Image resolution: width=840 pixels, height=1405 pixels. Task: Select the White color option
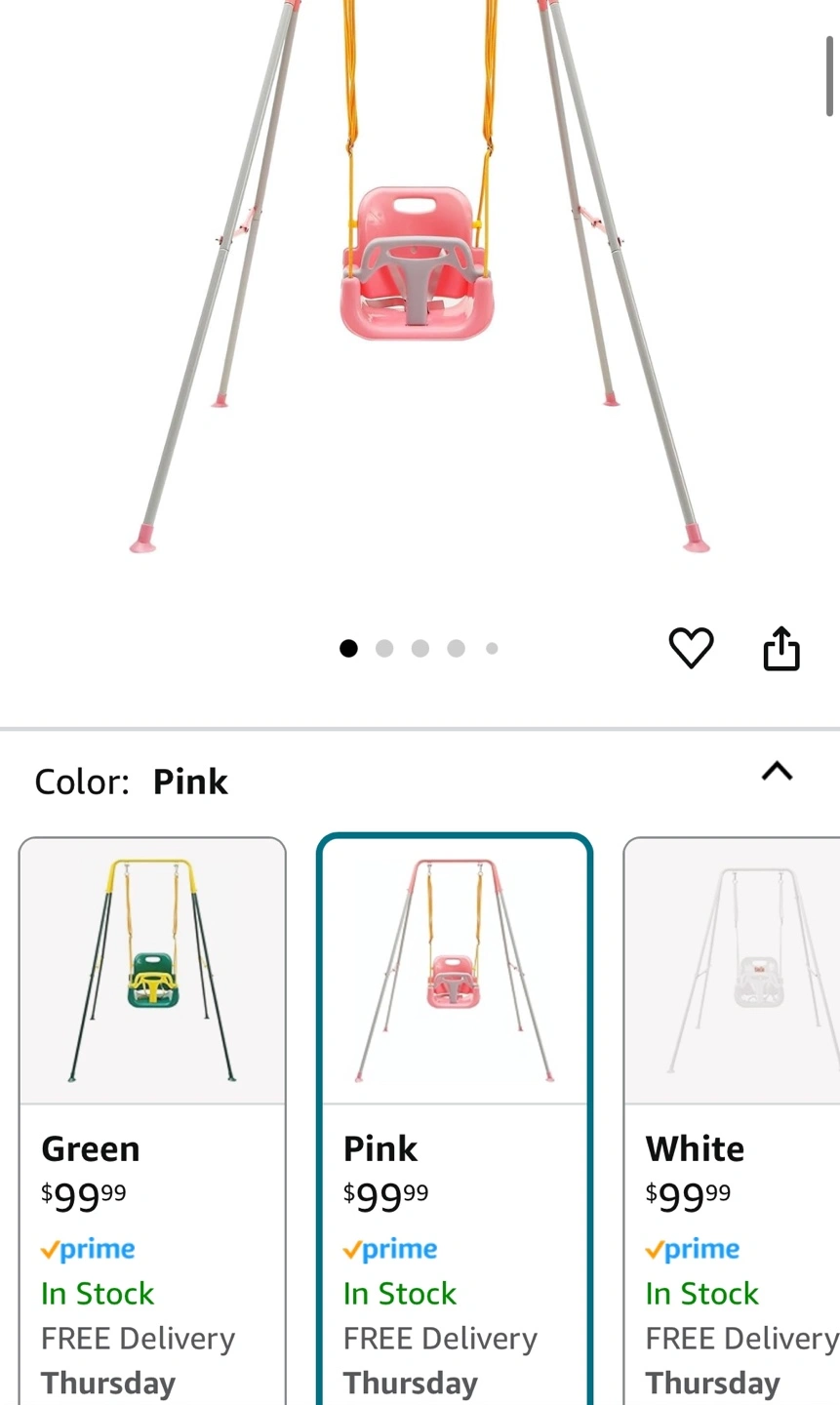coord(732,1120)
